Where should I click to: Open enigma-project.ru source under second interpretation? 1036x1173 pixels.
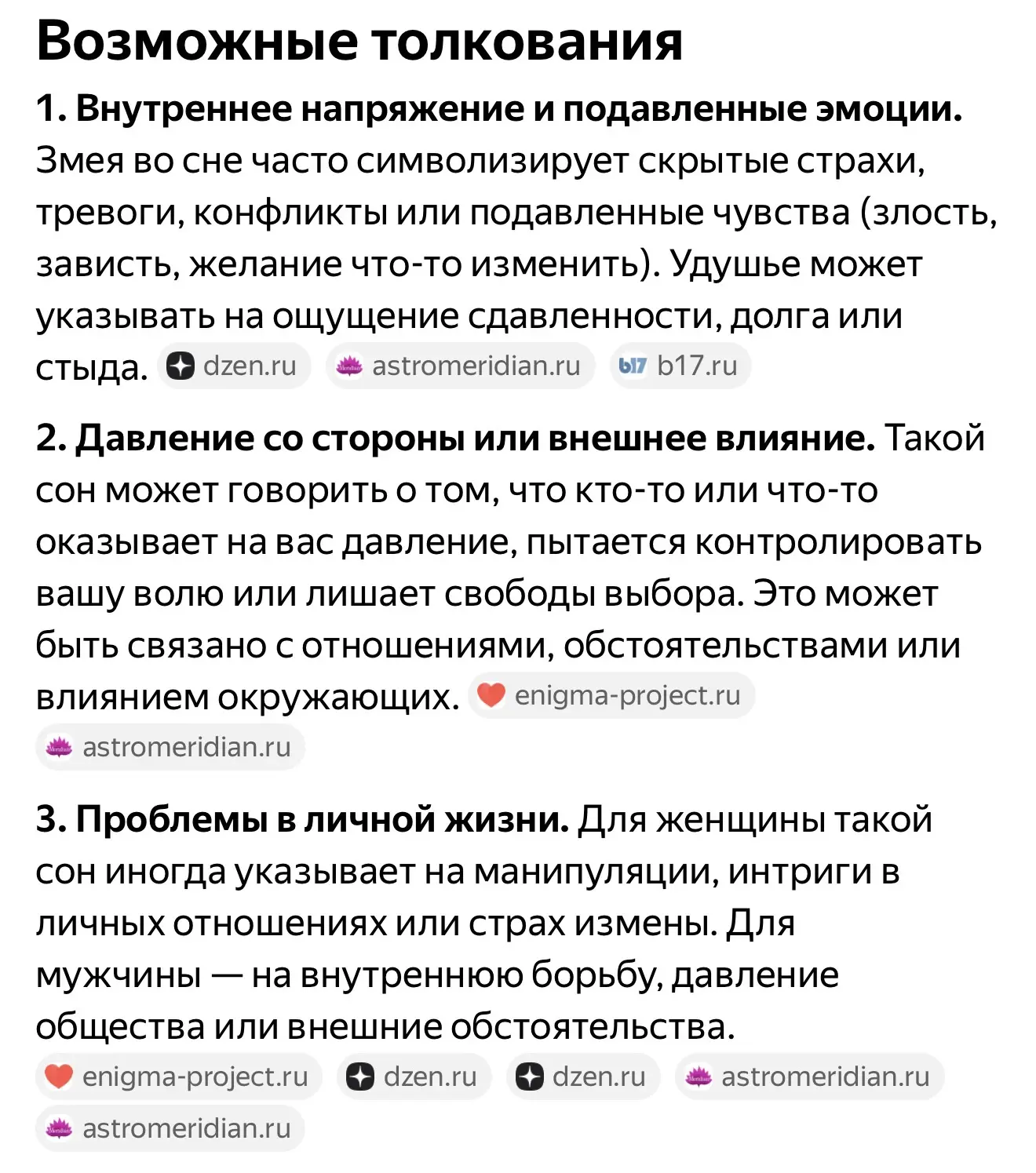click(x=611, y=695)
